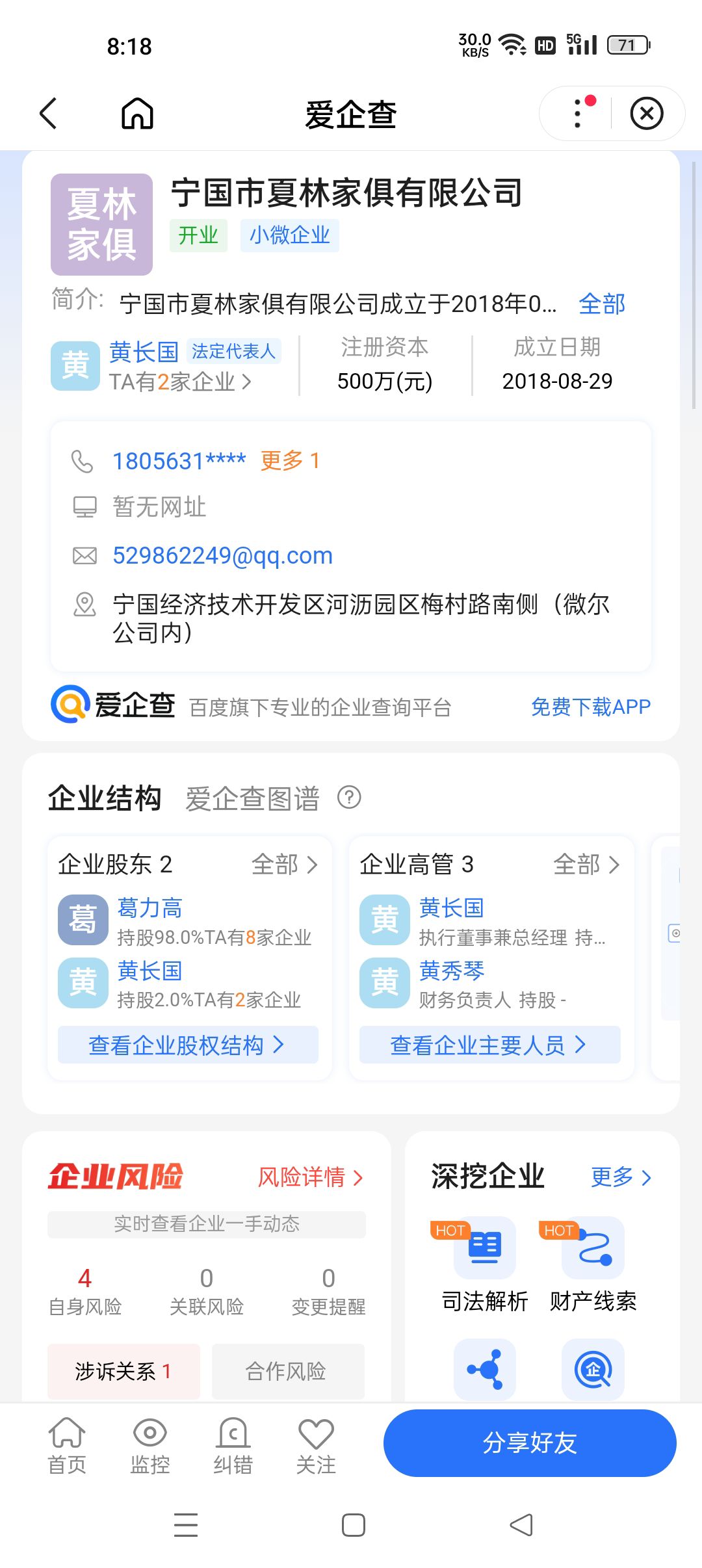Viewport: 702px width, 1568px height.
Task: View all 企业股东 via 全部
Action: [285, 864]
